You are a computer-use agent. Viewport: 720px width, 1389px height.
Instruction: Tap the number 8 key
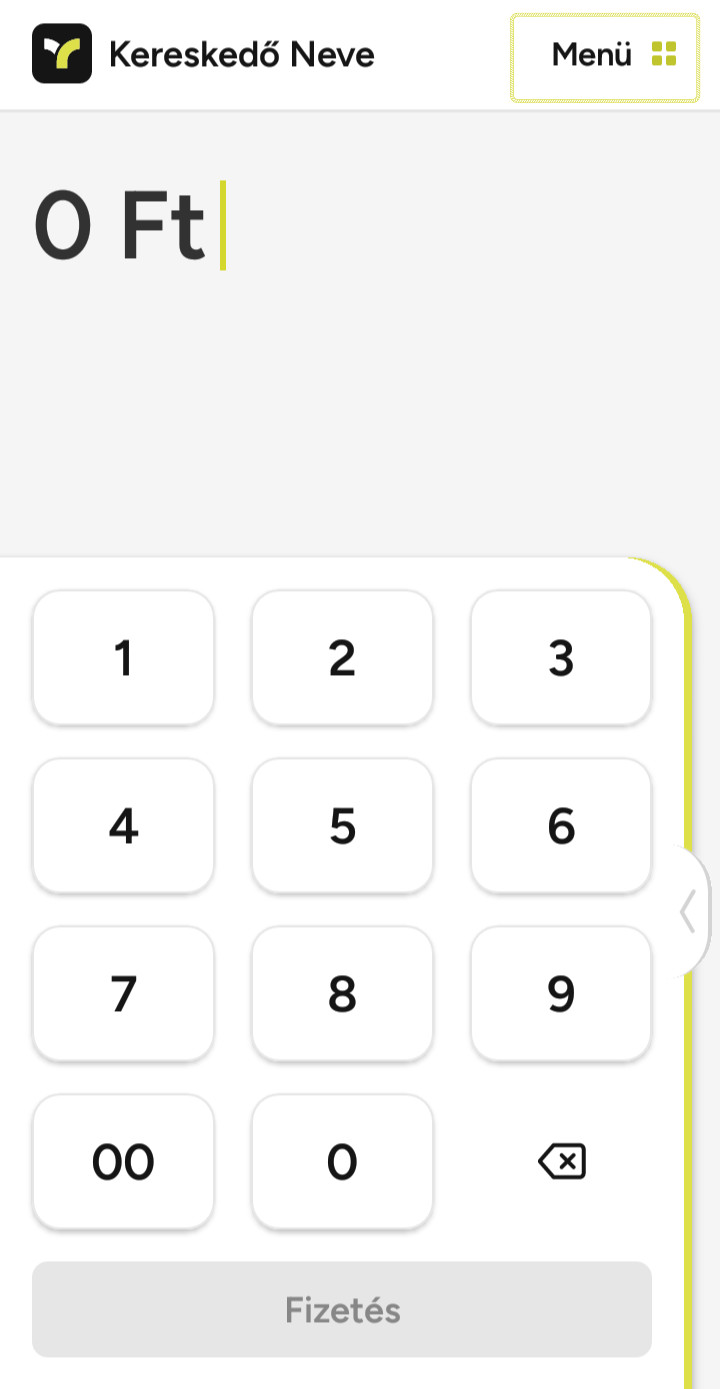pyautogui.click(x=342, y=994)
